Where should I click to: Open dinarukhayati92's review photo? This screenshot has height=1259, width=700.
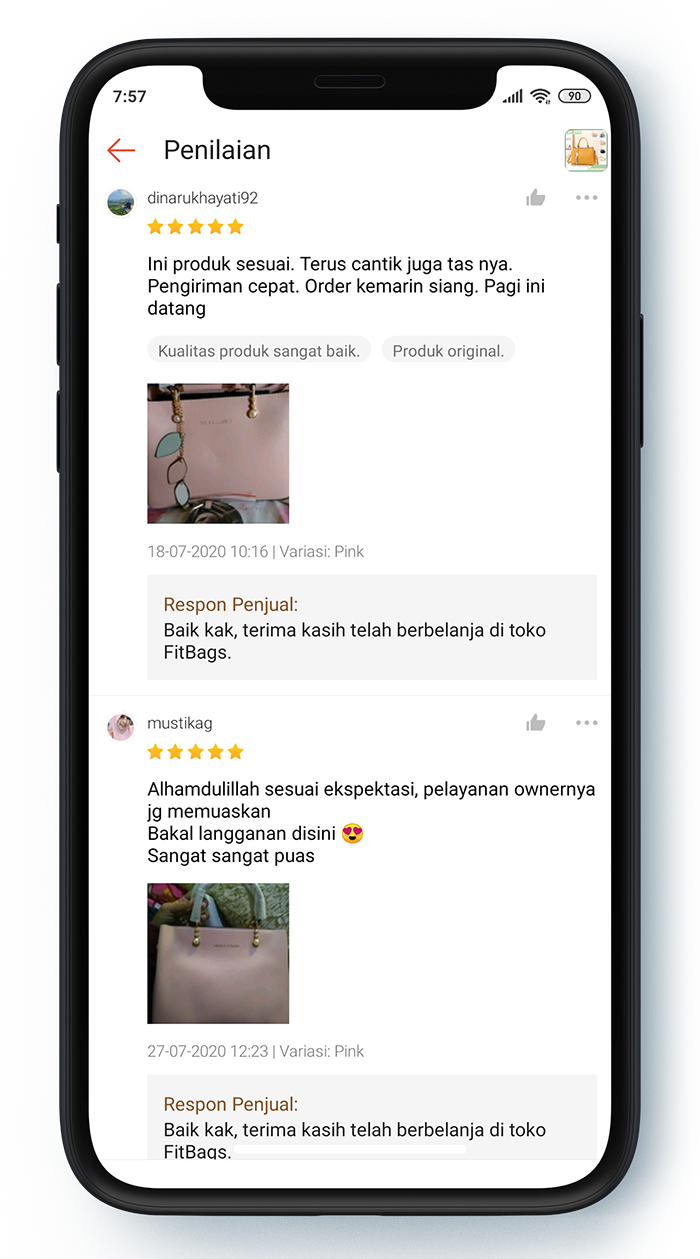(x=218, y=453)
